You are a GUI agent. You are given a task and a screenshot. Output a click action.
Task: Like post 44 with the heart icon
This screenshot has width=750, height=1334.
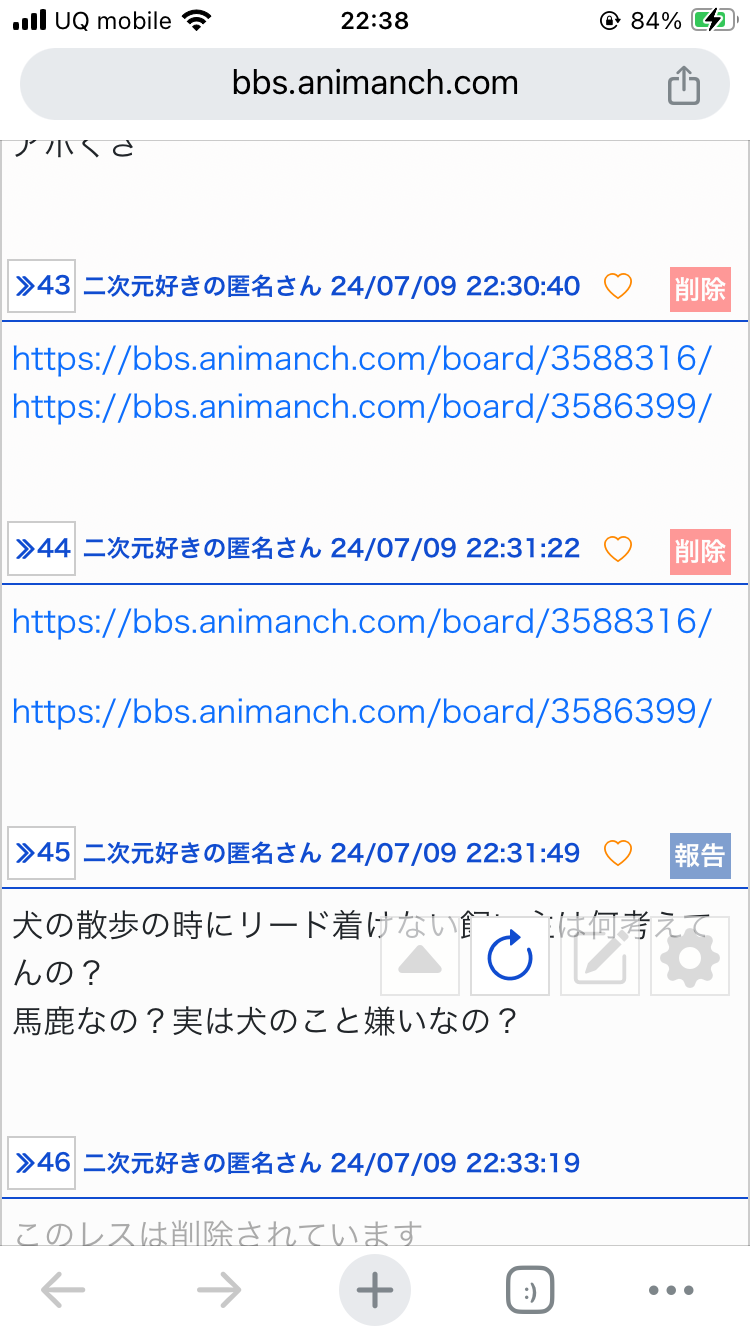(x=618, y=549)
